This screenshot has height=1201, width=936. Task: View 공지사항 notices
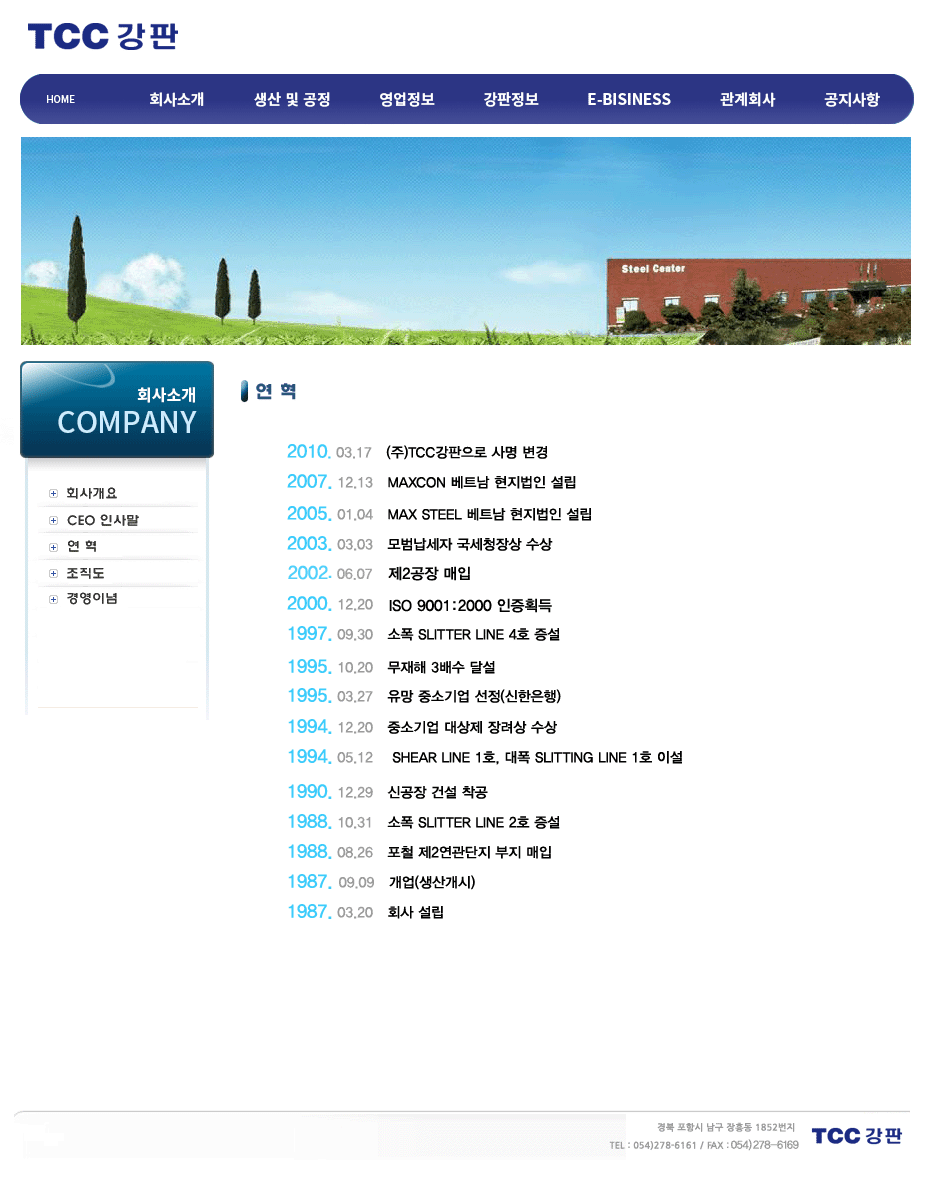pos(852,99)
